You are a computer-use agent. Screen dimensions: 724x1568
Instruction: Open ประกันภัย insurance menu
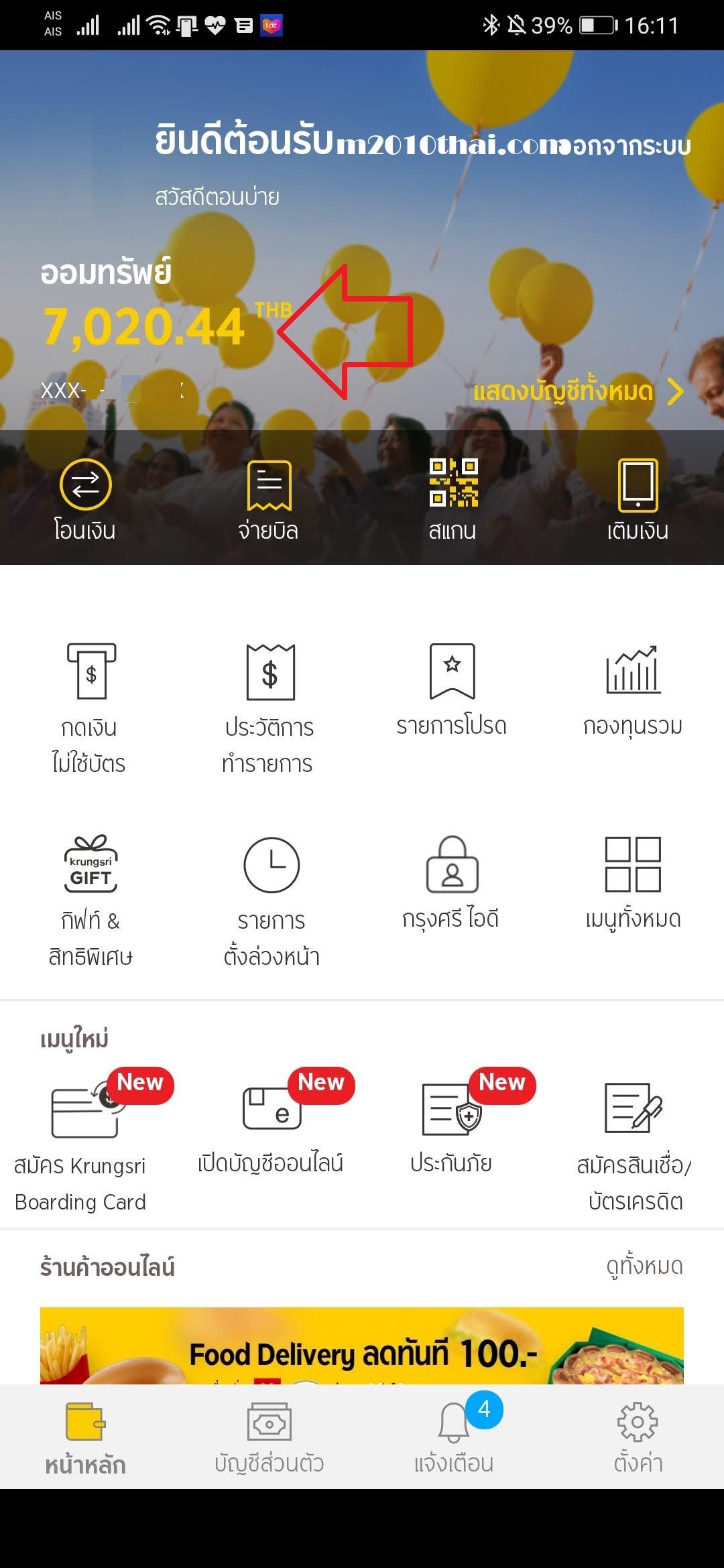[452, 1126]
